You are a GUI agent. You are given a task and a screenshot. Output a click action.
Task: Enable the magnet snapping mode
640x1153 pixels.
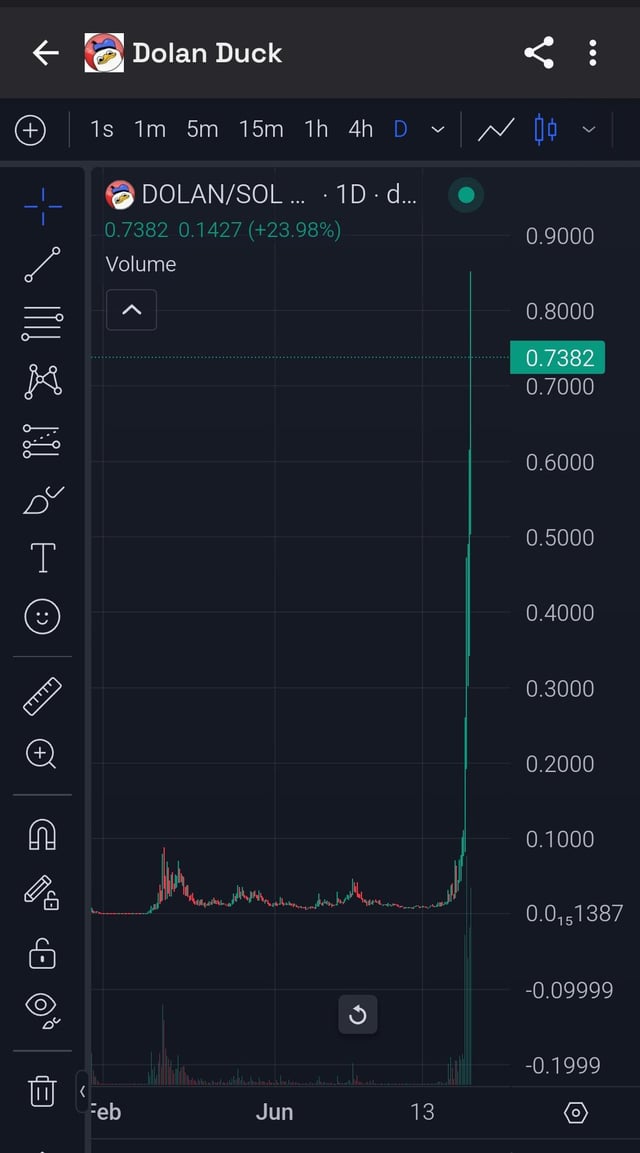(42, 834)
